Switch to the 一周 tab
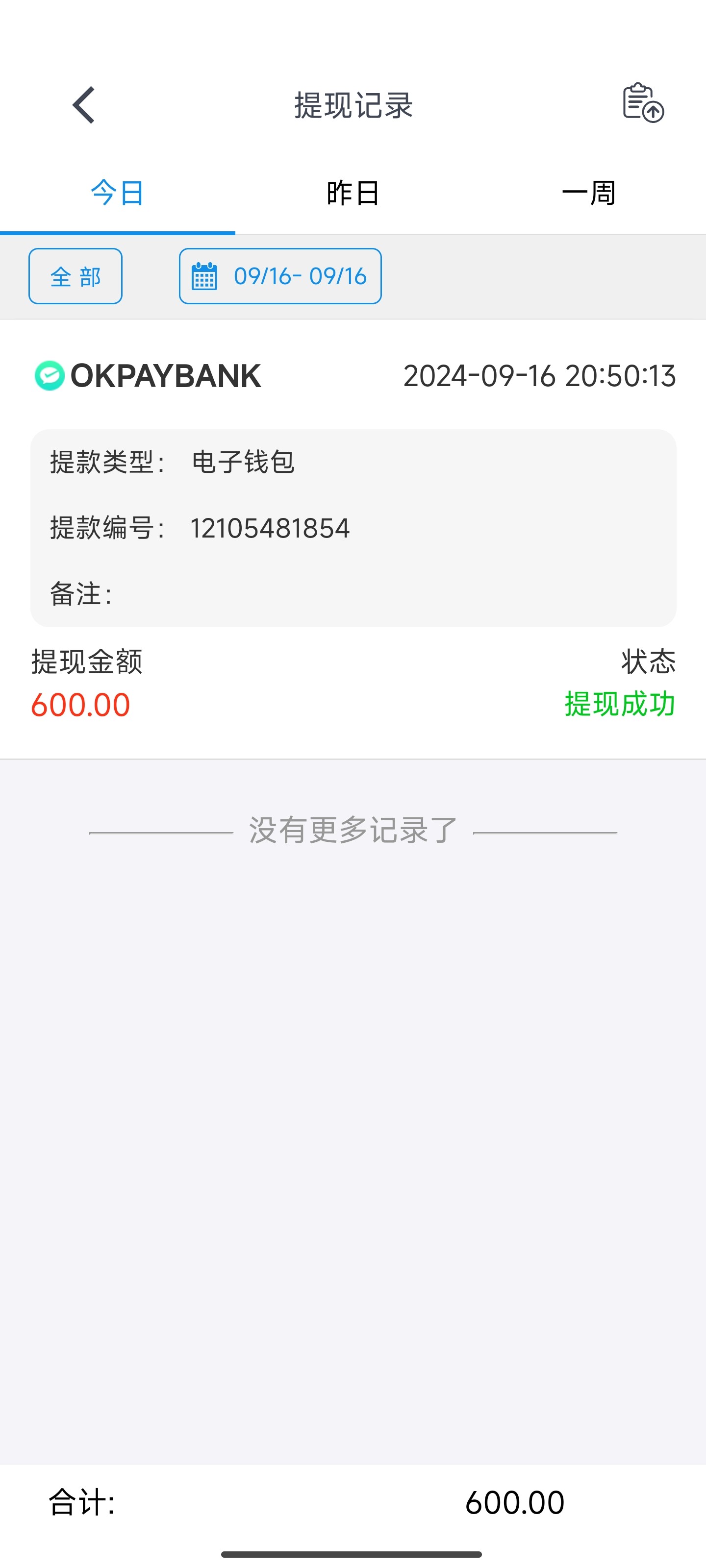The height and width of the screenshot is (1568, 706). (588, 194)
